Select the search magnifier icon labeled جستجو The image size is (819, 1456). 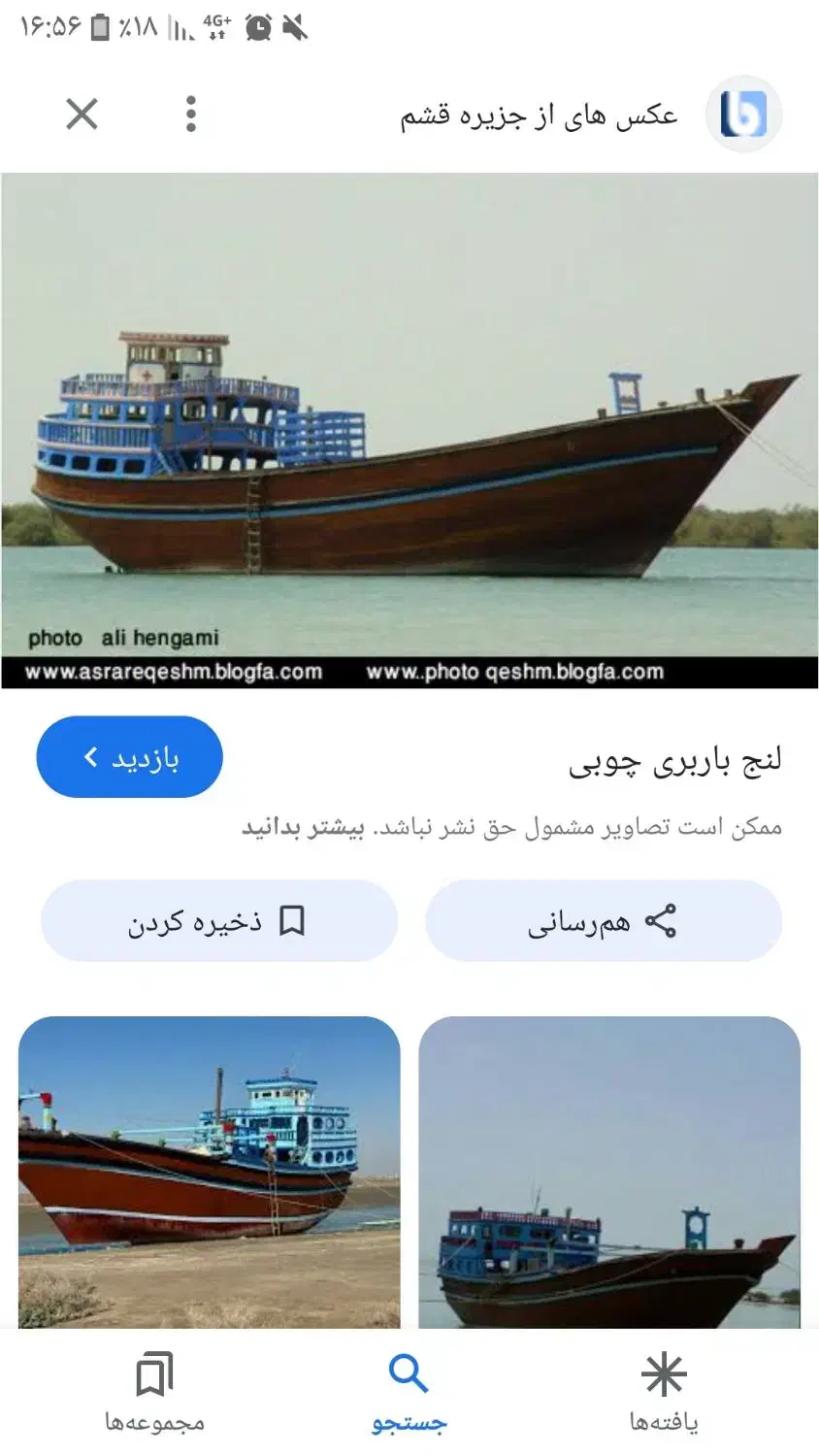409,1372
